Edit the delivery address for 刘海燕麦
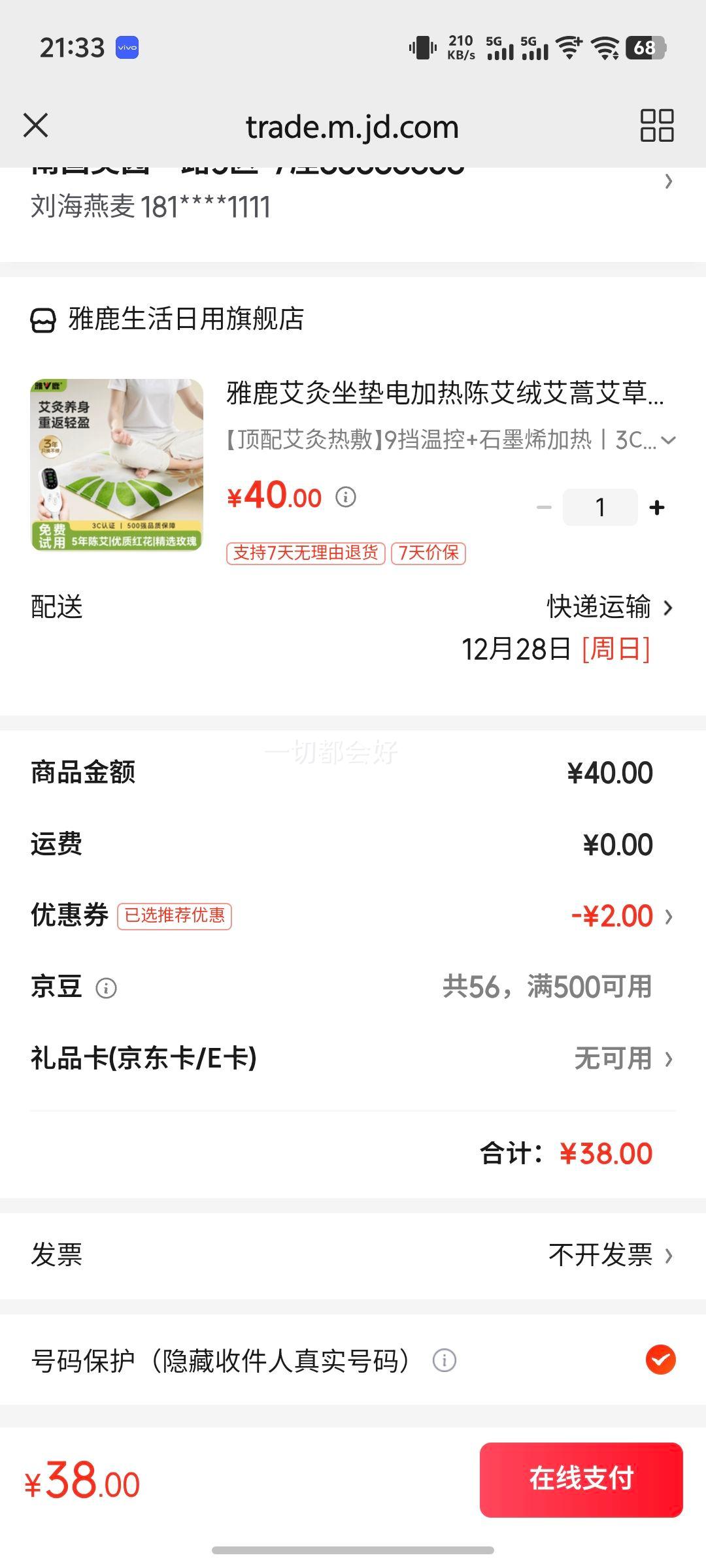706x1568 pixels. (x=667, y=182)
